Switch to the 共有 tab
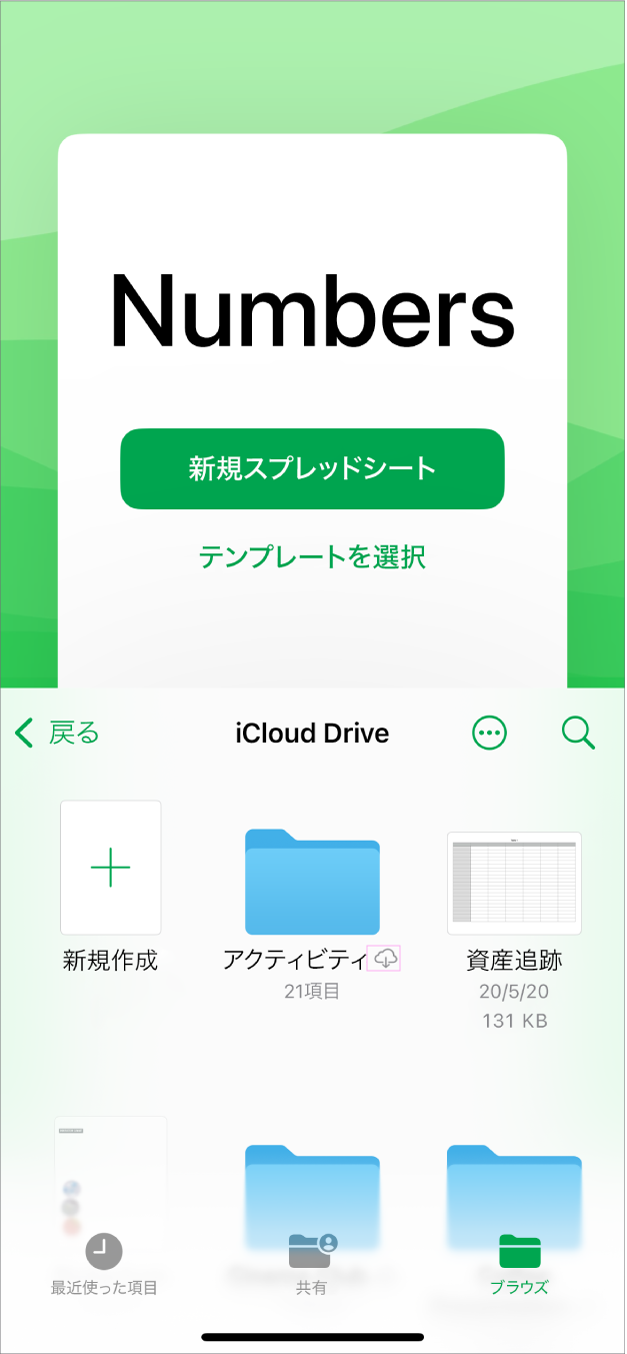 pyautogui.click(x=312, y=1264)
